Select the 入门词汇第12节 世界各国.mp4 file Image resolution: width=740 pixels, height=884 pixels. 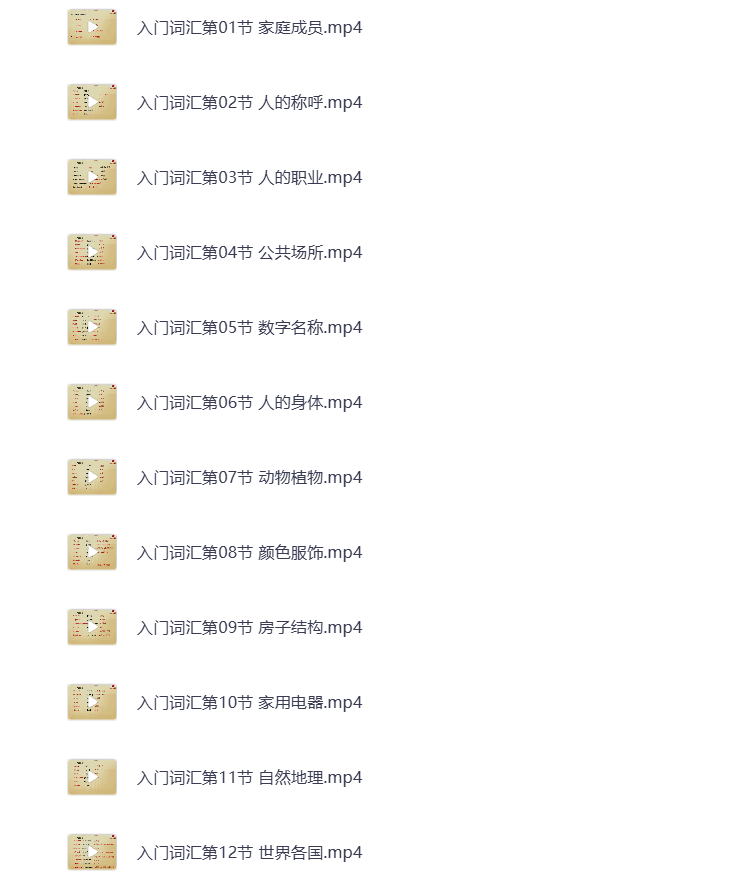[x=248, y=852]
